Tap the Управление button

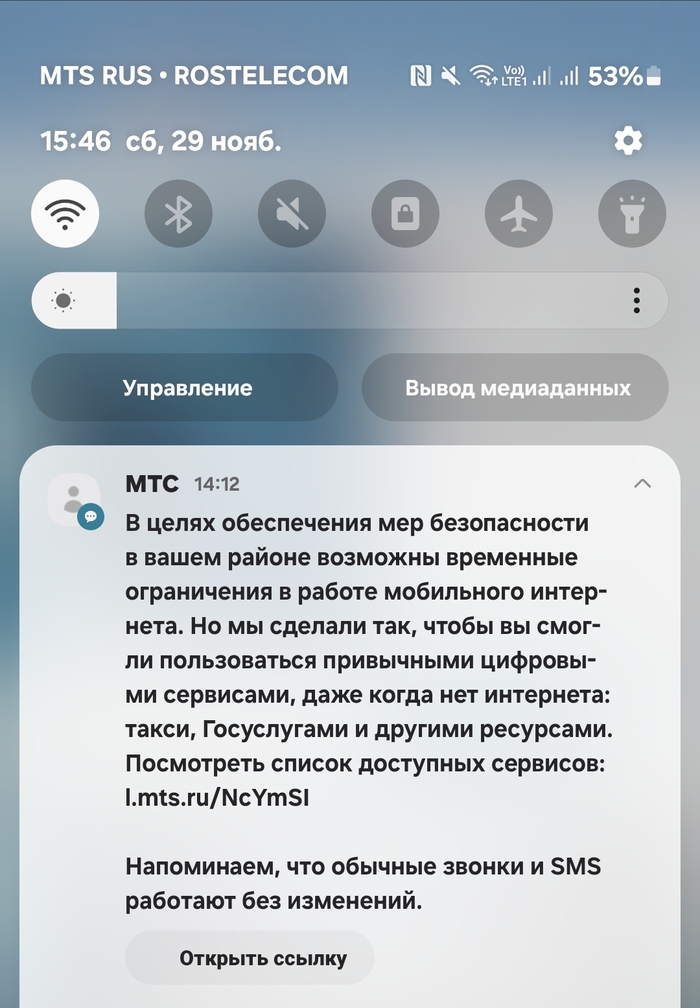[x=187, y=387]
